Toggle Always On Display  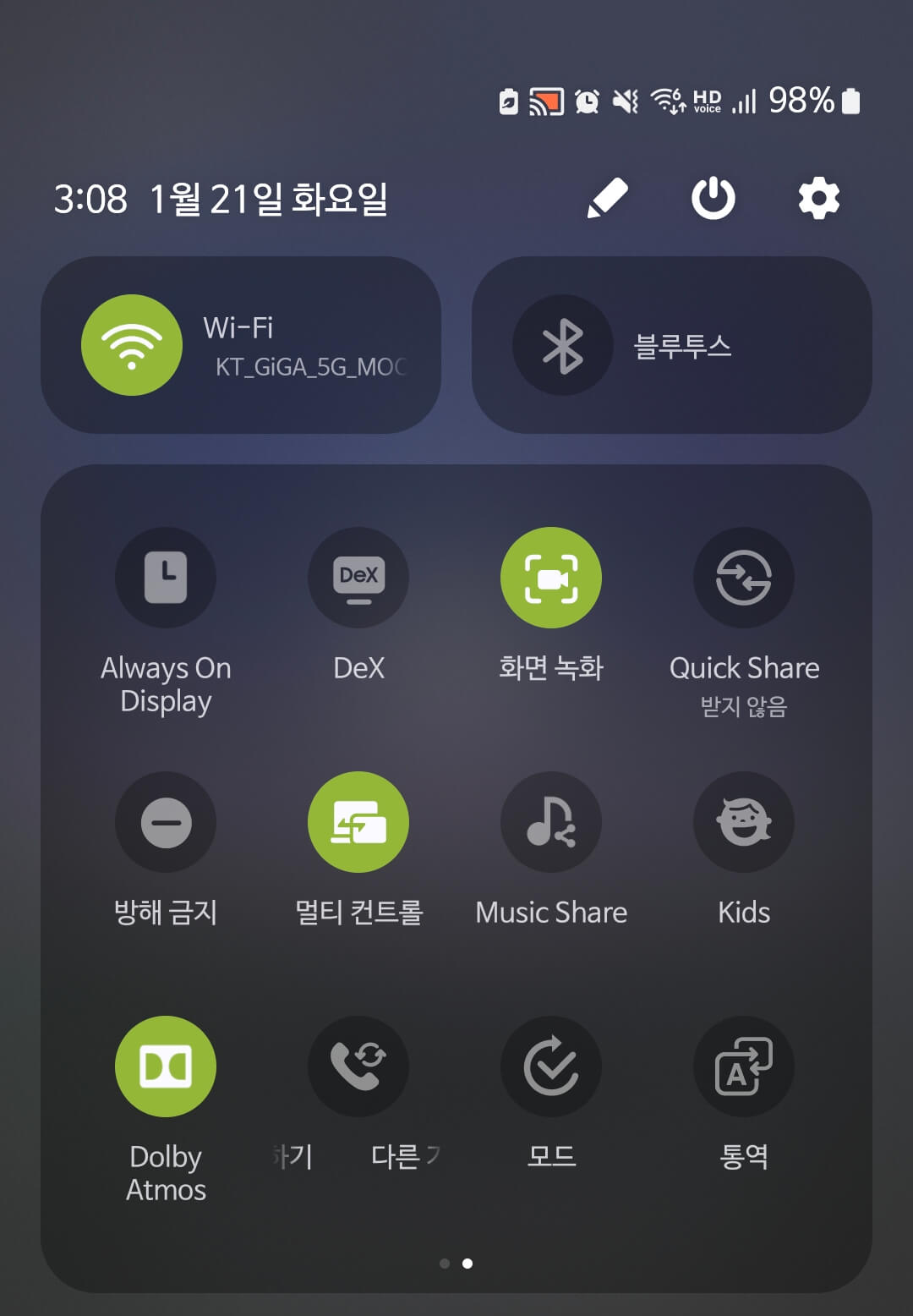166,578
